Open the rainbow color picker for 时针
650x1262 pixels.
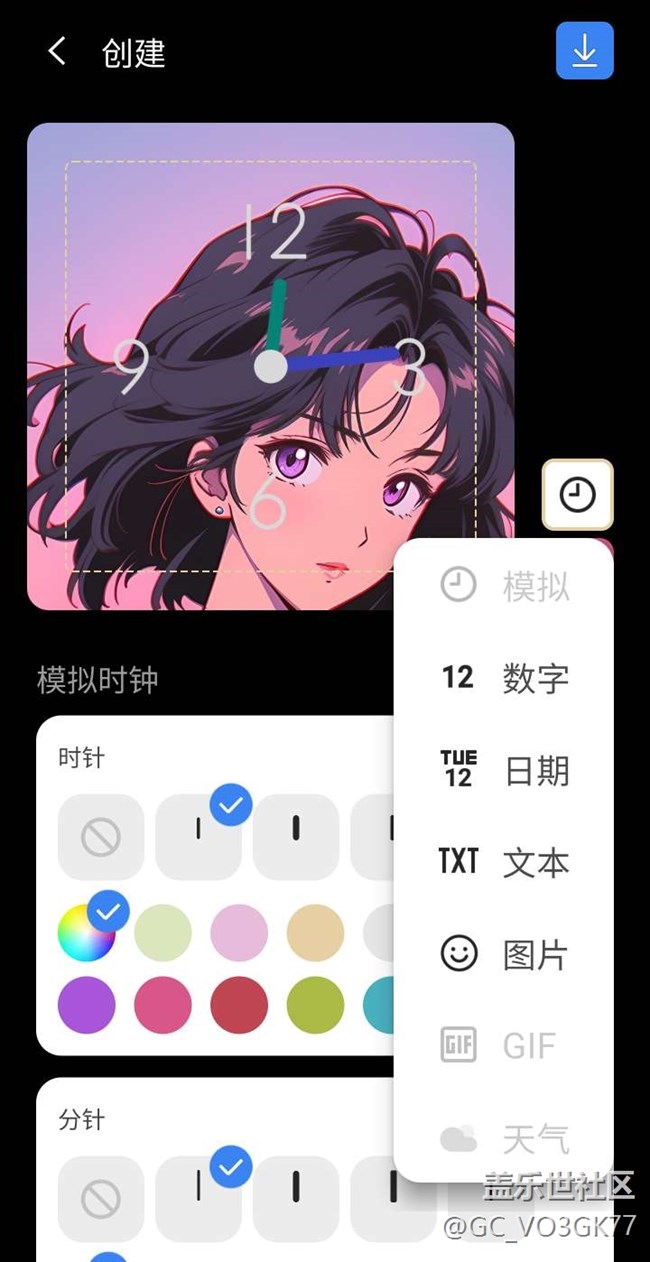pos(84,932)
